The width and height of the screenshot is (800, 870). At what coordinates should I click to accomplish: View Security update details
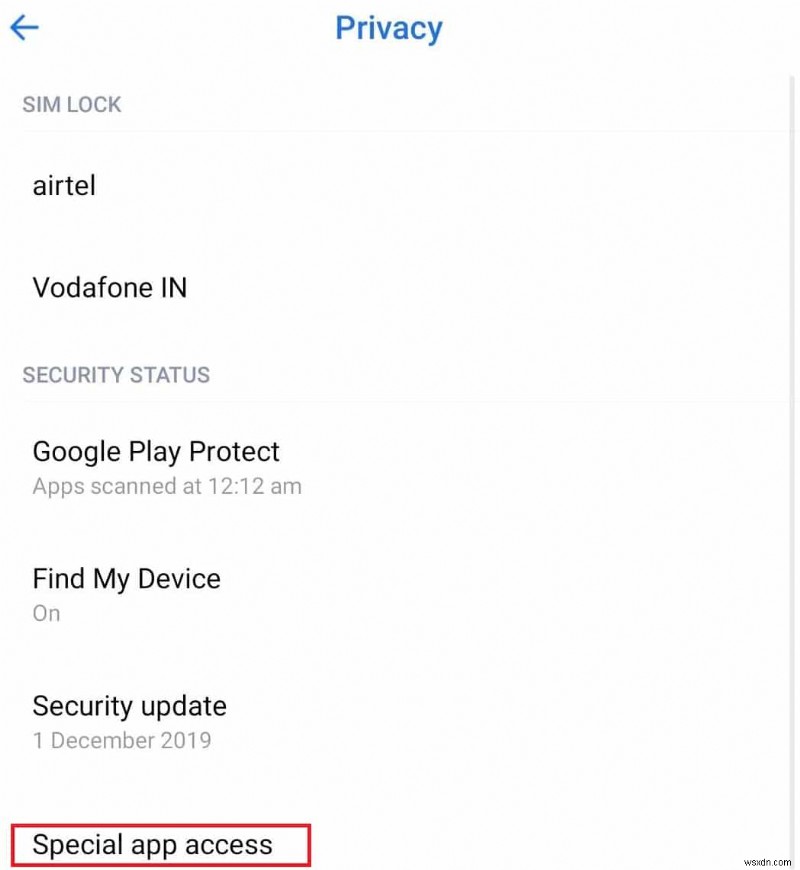(130, 721)
